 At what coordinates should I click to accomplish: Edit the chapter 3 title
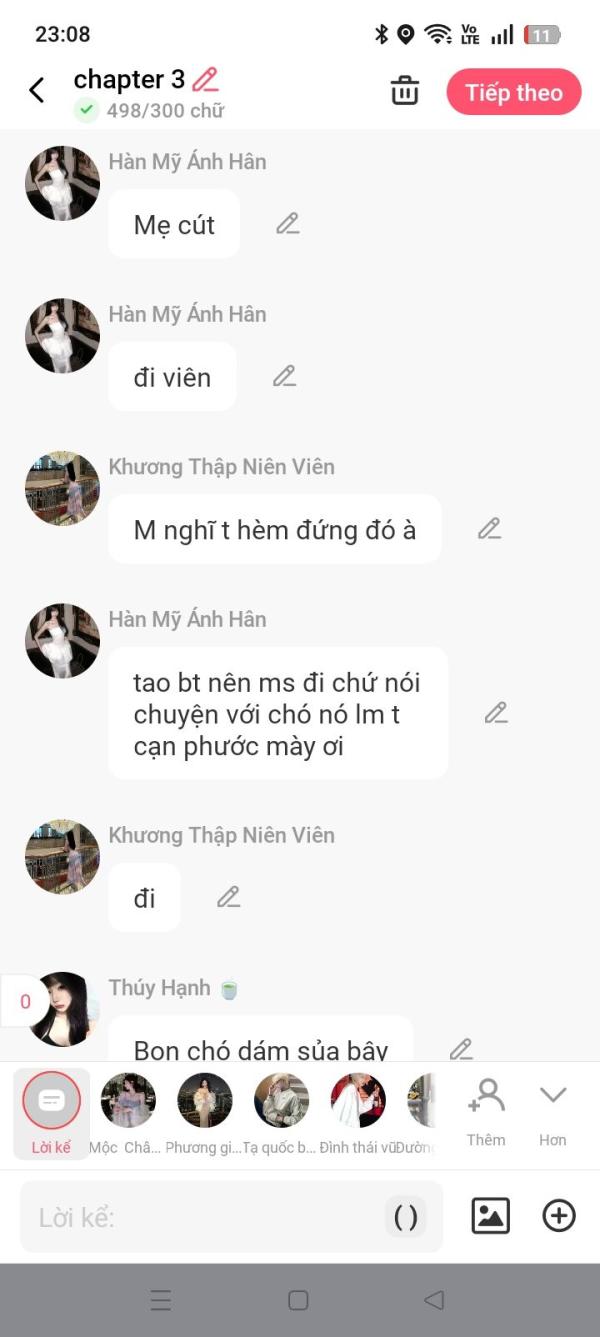[205, 80]
